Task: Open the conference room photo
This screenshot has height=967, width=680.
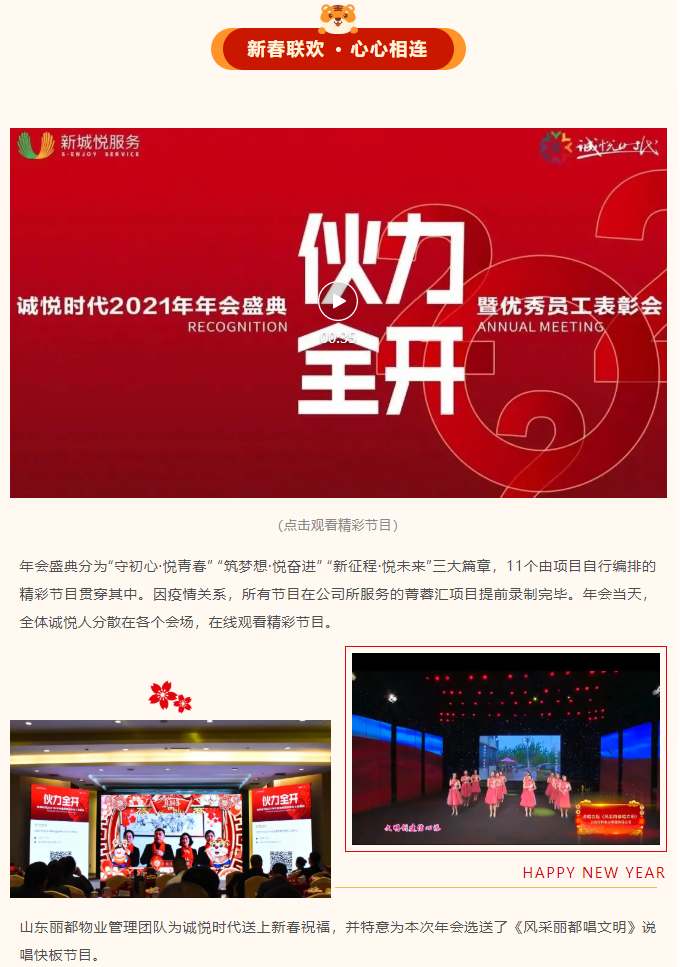Action: (170, 808)
